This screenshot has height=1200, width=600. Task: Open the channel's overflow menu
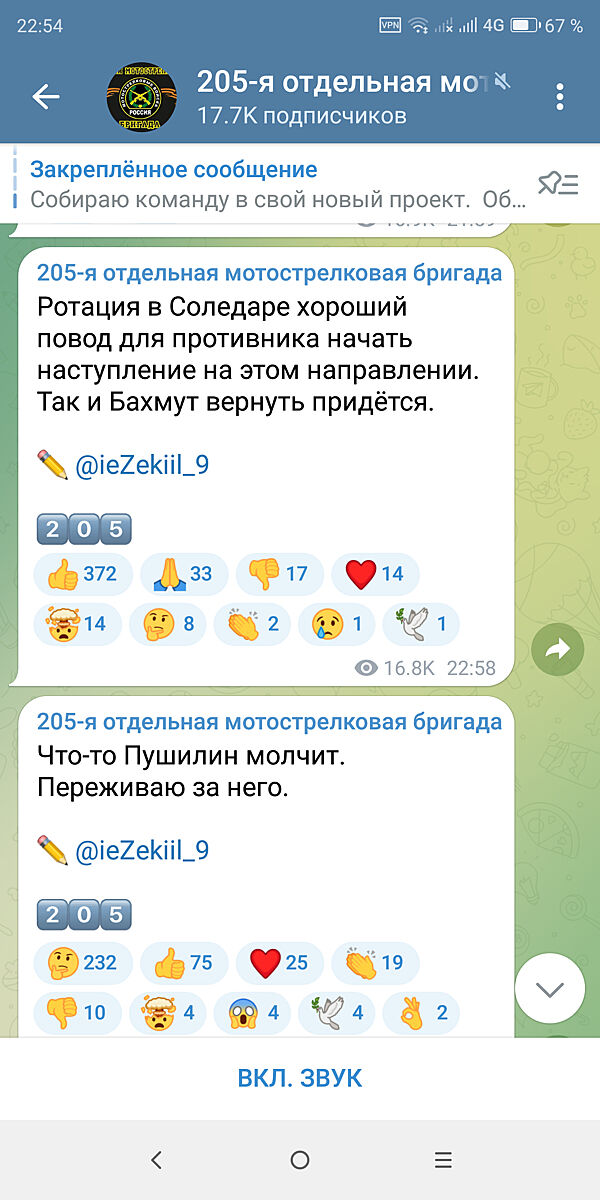[x=559, y=96]
